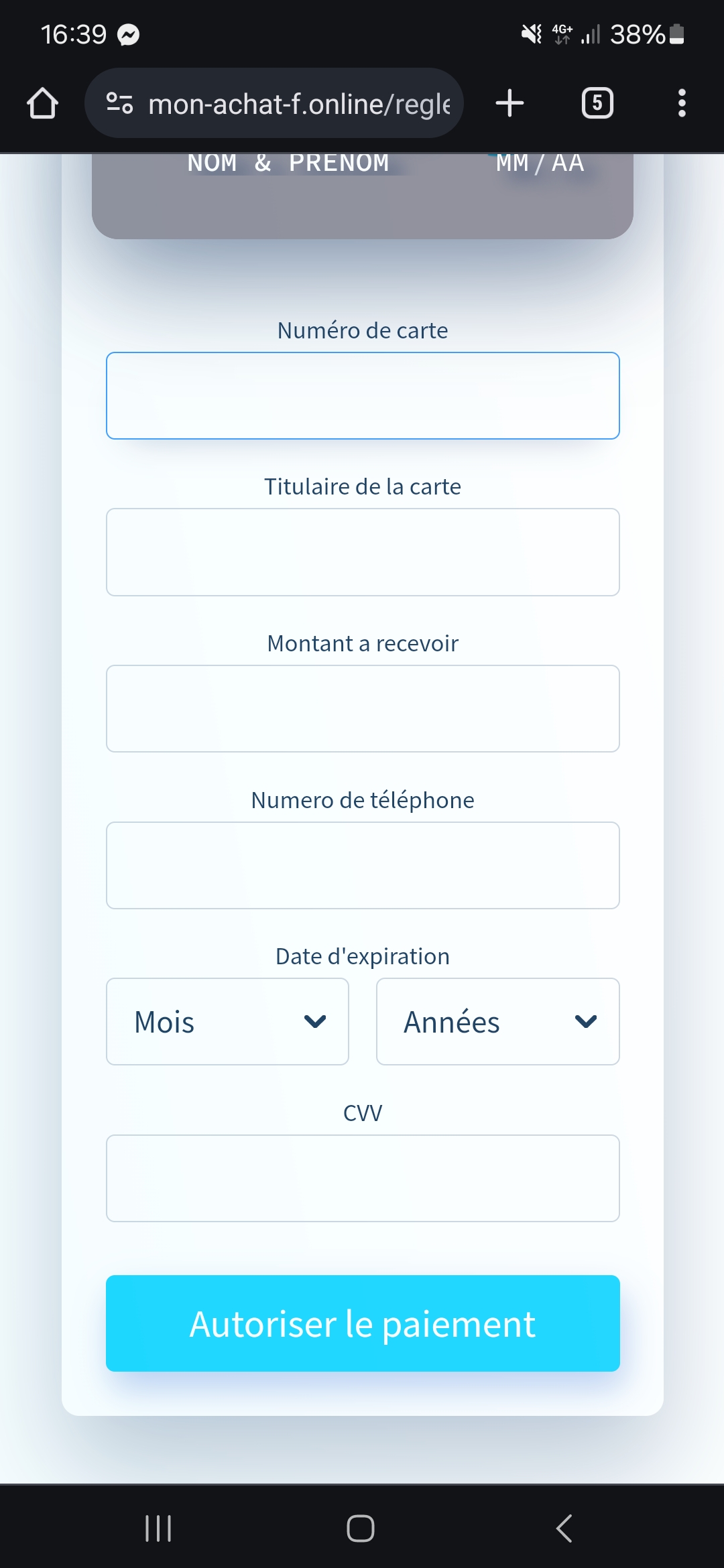Viewport: 724px width, 1568px height.
Task: Tap the mon-achat-f.online URL bar
Action: [x=274, y=103]
